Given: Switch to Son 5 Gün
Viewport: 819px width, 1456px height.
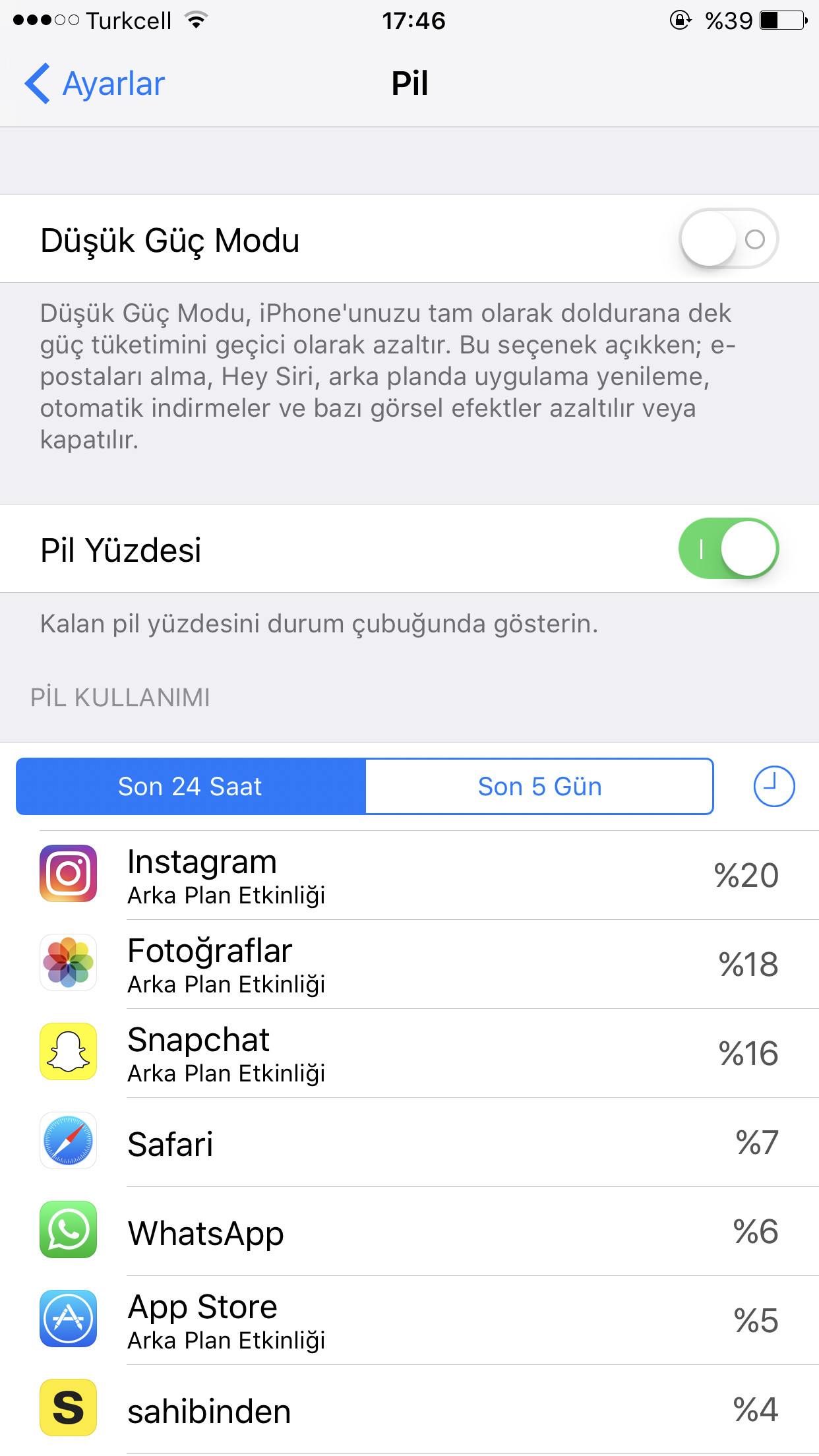Looking at the screenshot, I should pyautogui.click(x=539, y=786).
